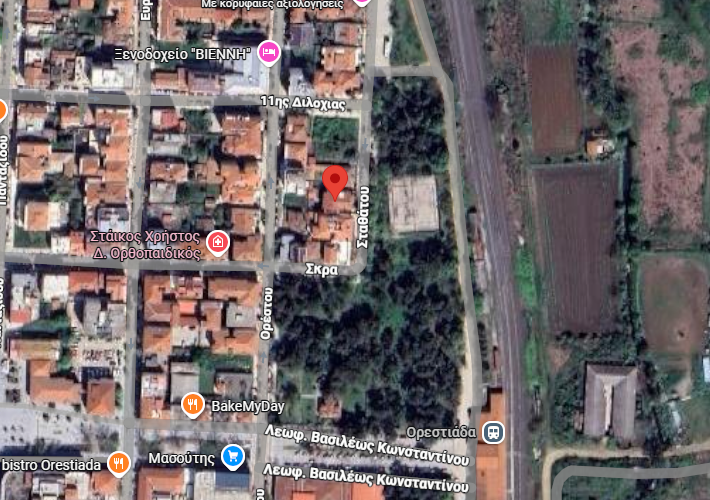
Task: Select the BakeMyDay restaurant marker
Action: 193,405
